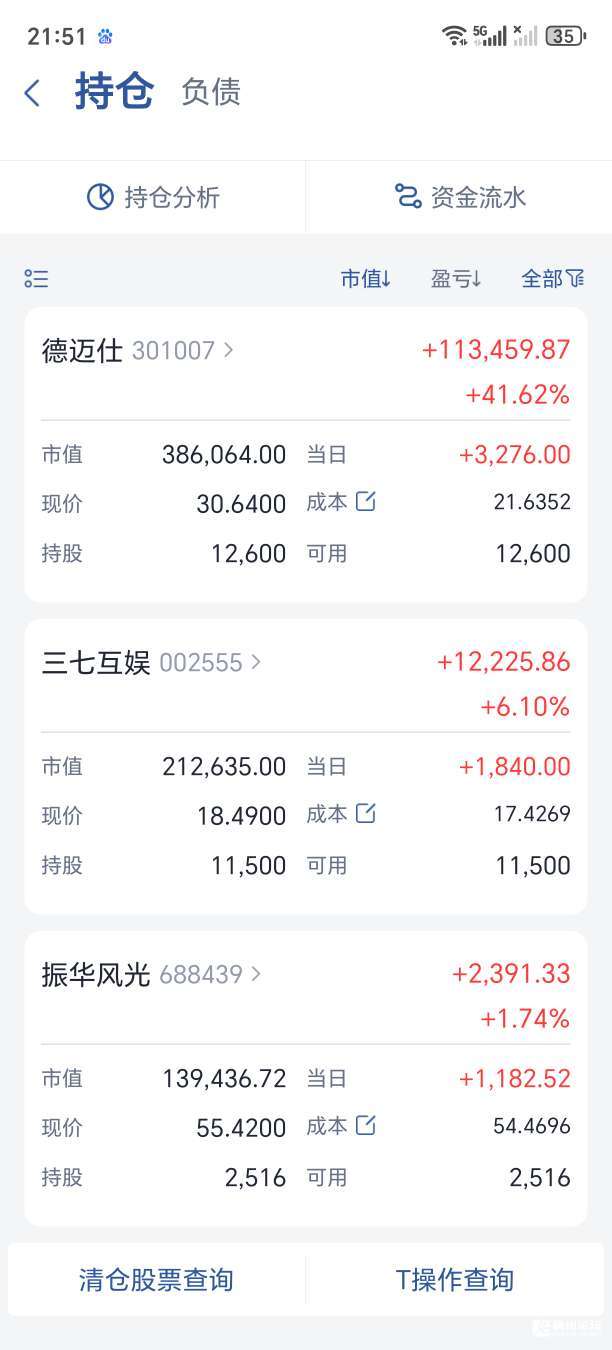Open 持仓分析 position analysis
The height and width of the screenshot is (1350, 612).
(153, 197)
